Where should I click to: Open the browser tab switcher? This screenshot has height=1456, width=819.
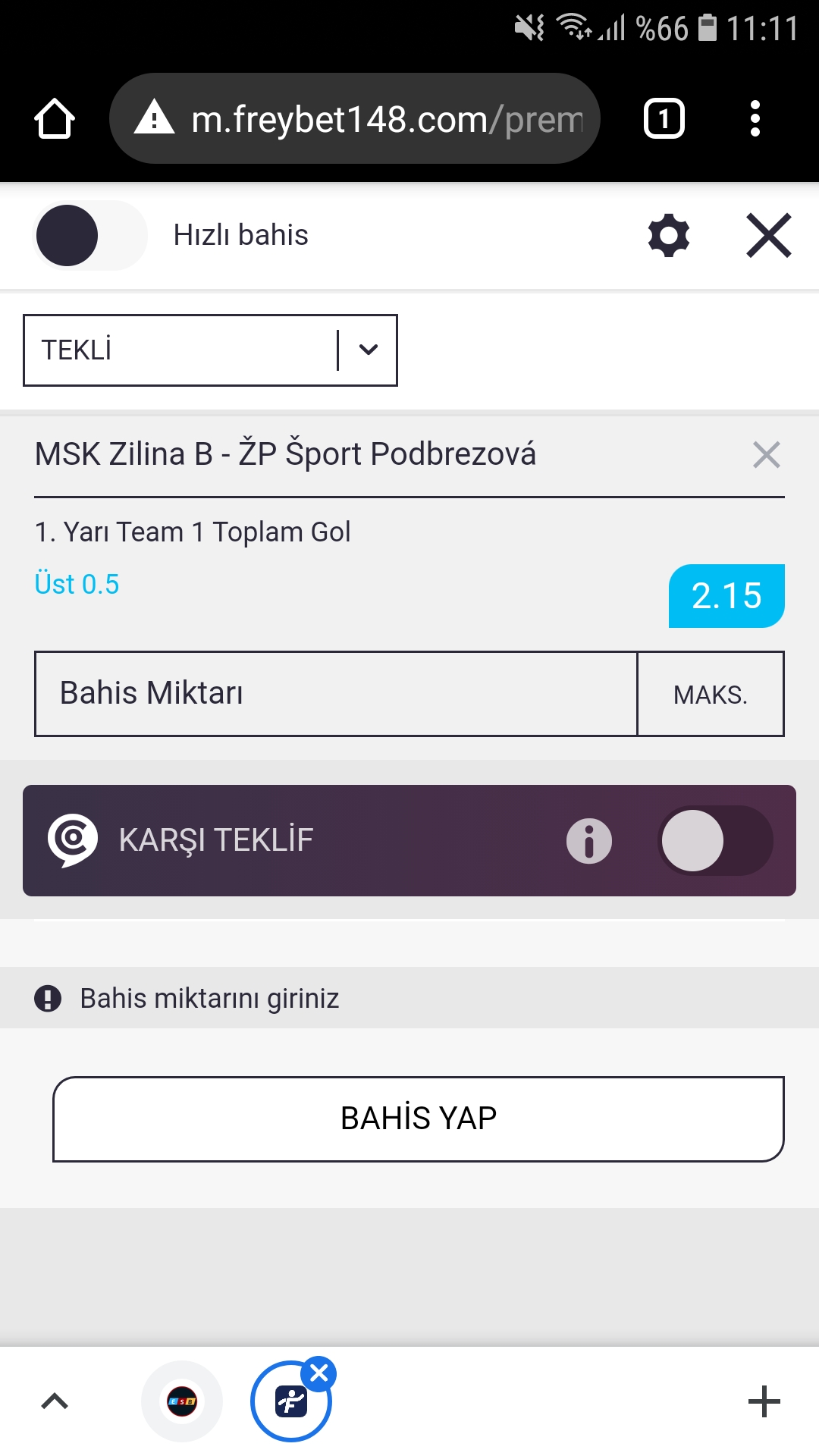664,119
